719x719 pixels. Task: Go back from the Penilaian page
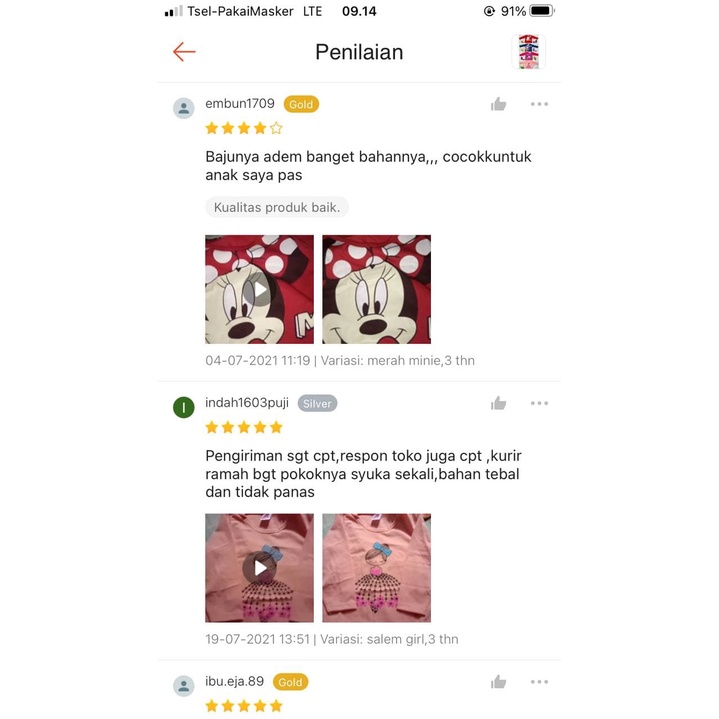(x=184, y=52)
